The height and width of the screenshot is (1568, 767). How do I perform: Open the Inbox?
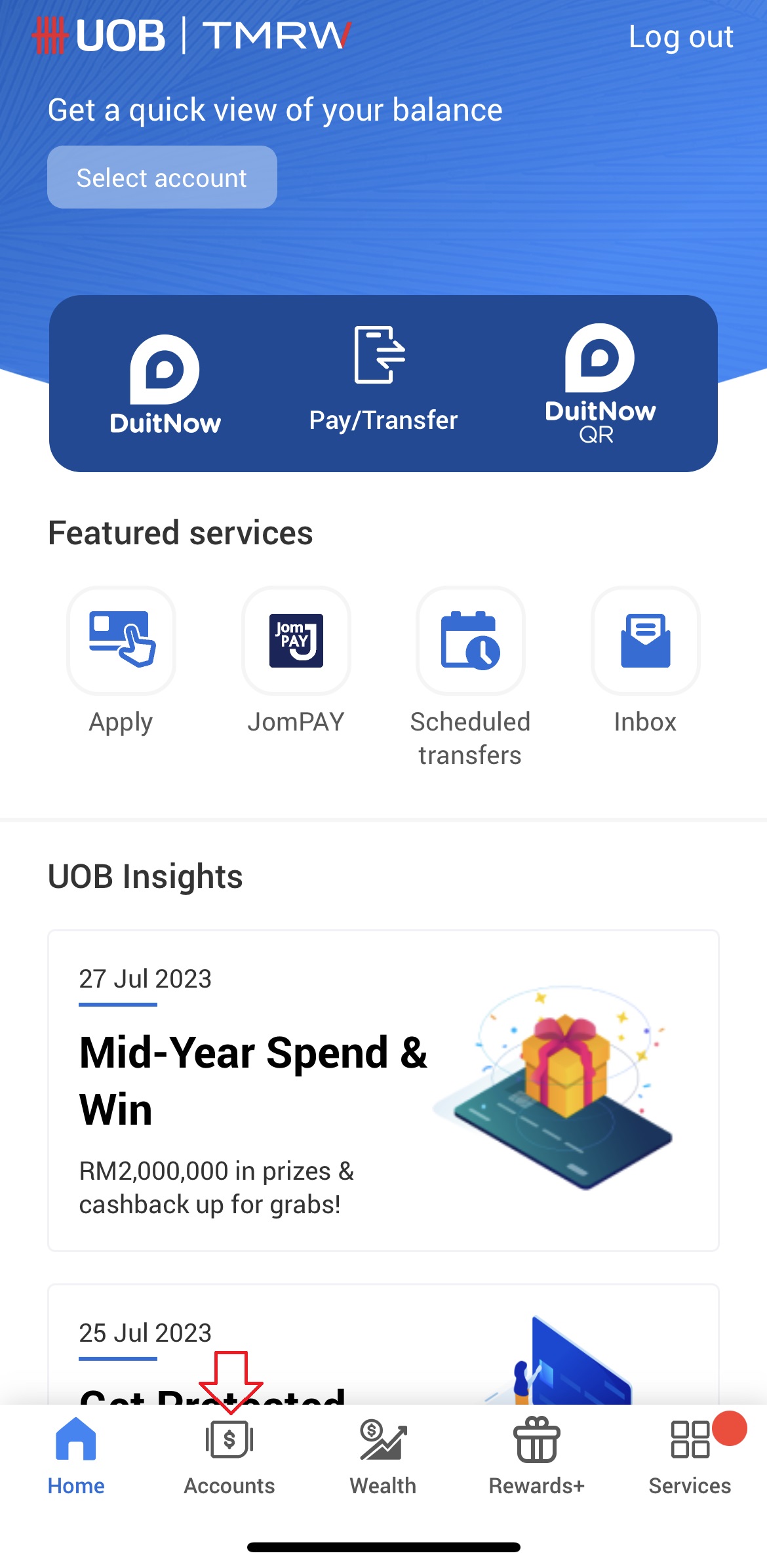pos(646,662)
